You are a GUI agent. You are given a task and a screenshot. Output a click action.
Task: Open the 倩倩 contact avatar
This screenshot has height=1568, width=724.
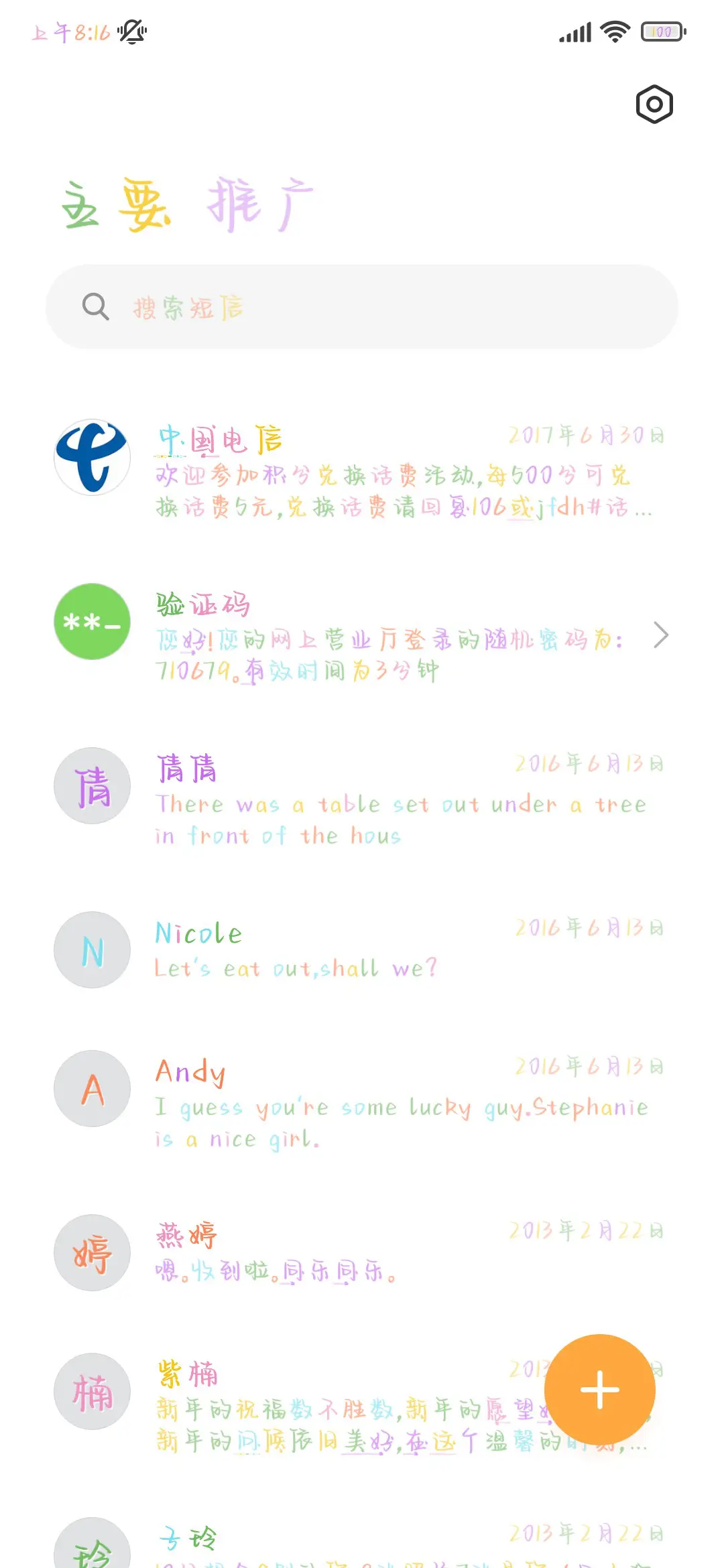tap(92, 786)
